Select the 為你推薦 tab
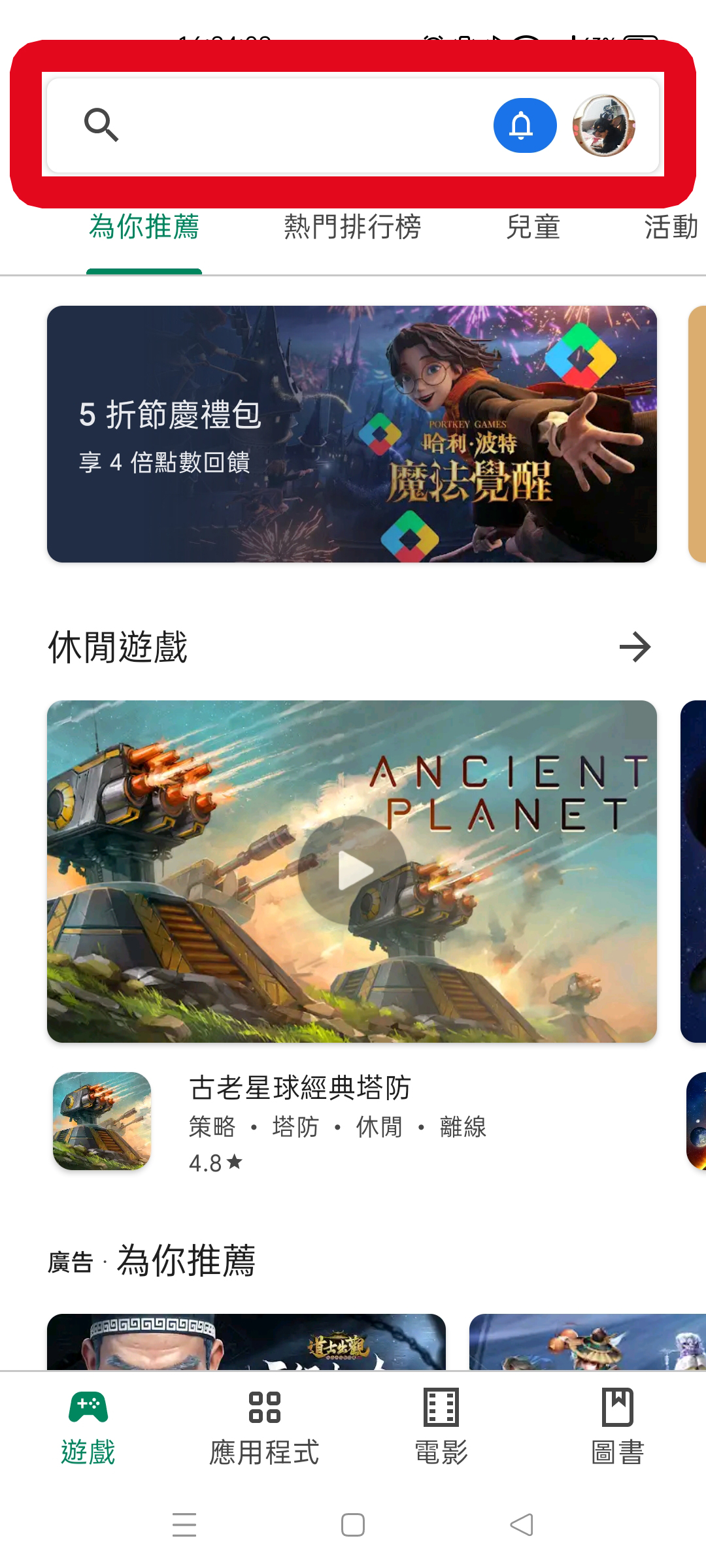This screenshot has height=1568, width=706. (144, 227)
